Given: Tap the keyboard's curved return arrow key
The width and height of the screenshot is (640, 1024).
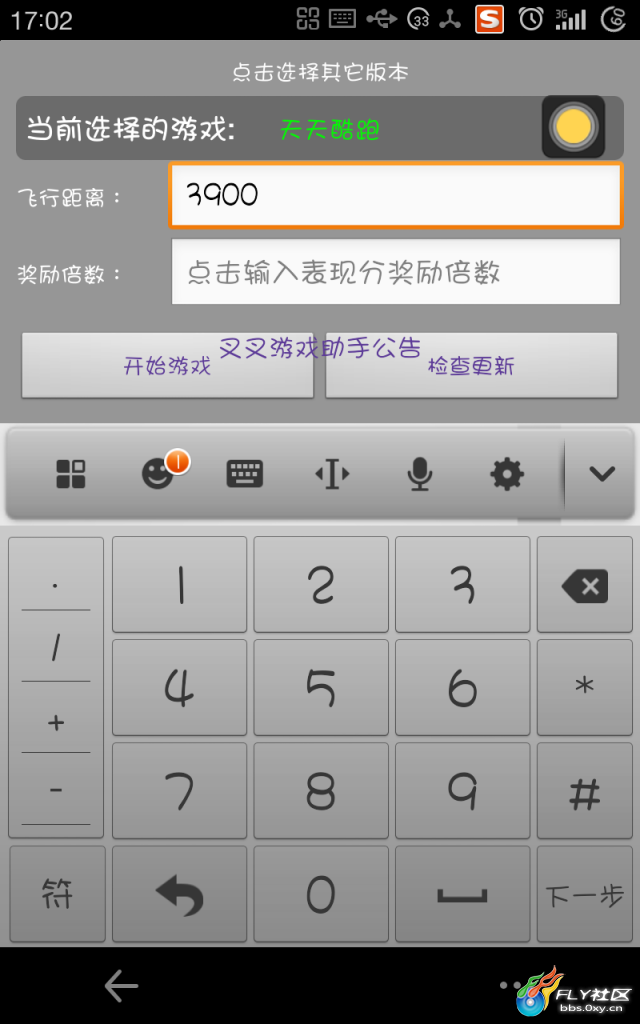Looking at the screenshot, I should click(180, 893).
